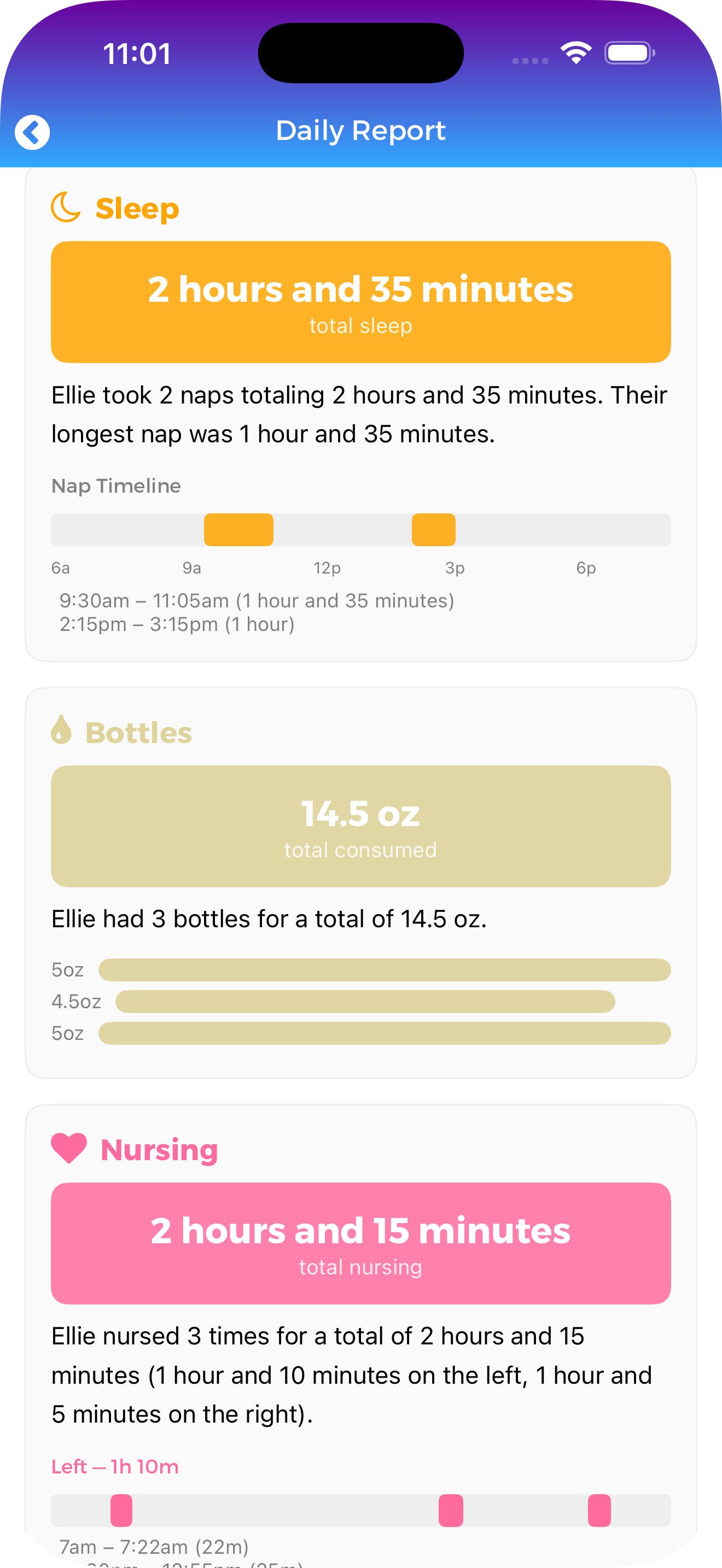Open the 9:30am – 11:05am nap entry

click(257, 600)
